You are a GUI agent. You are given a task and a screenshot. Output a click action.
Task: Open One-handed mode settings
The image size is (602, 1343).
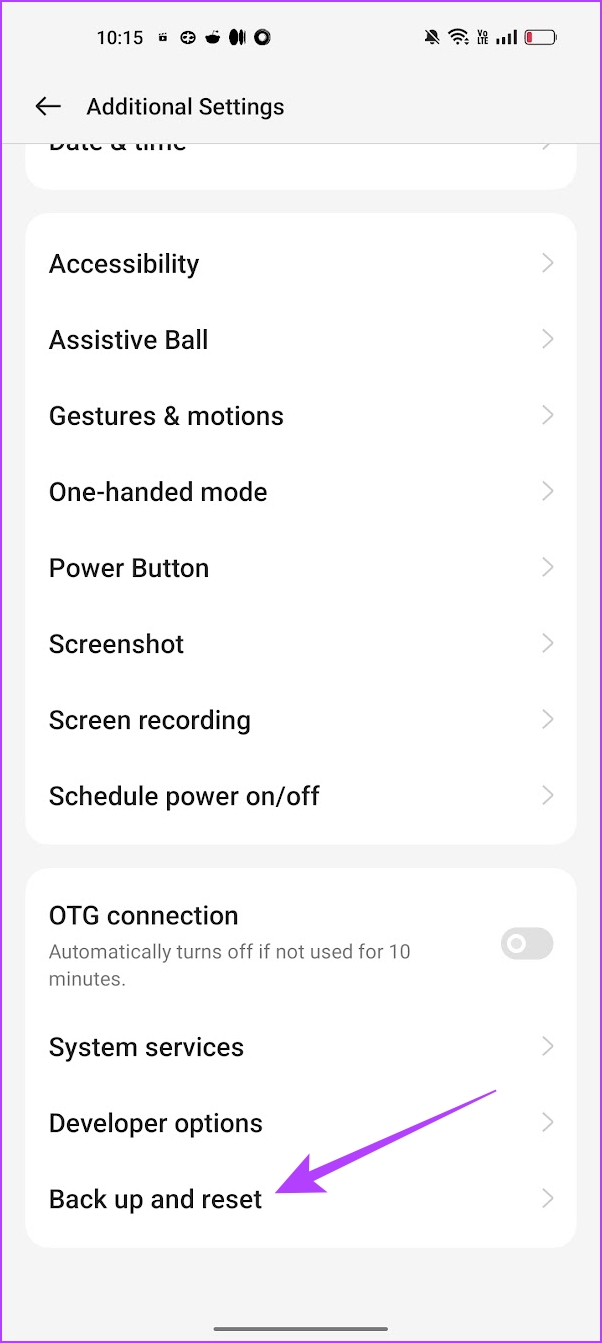coord(300,492)
